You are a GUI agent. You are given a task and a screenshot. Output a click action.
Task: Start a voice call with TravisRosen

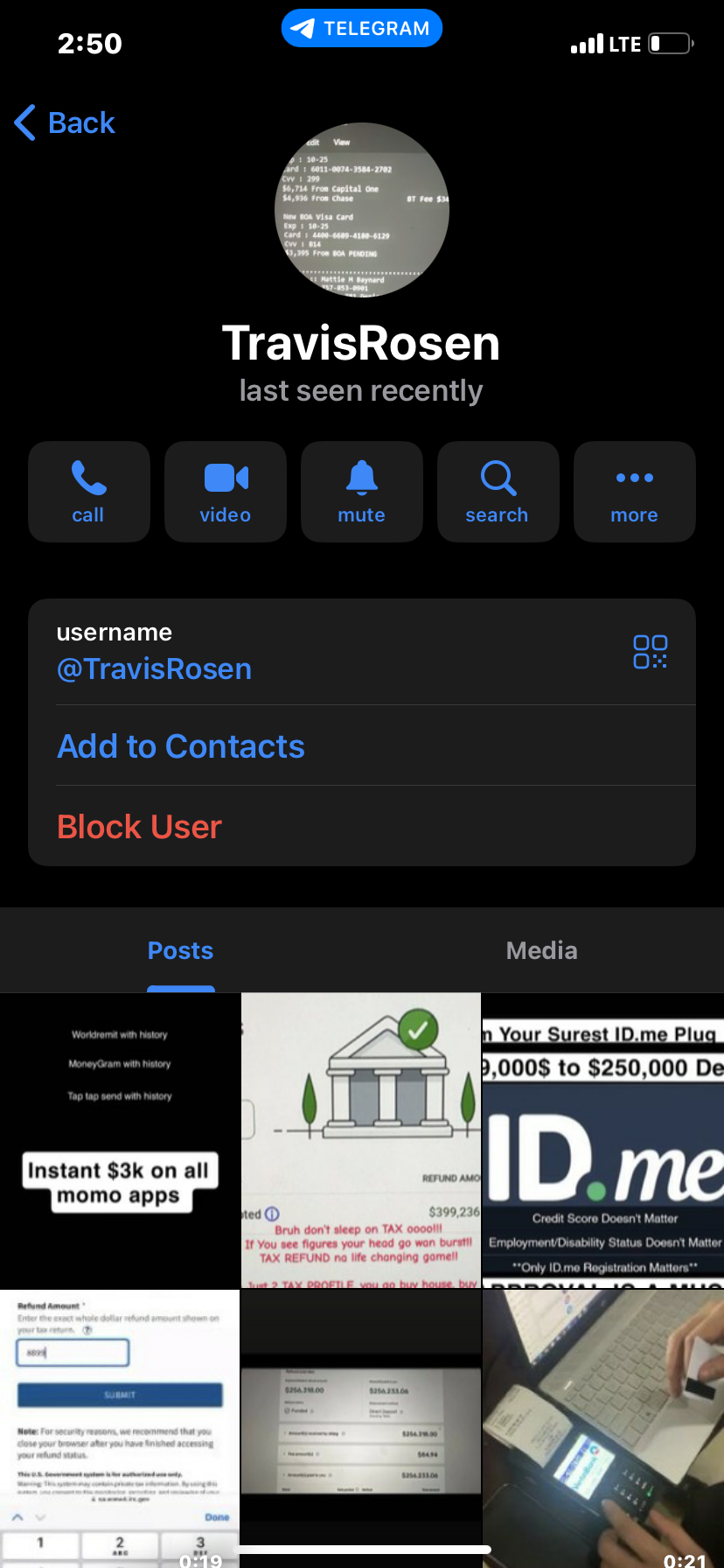pos(88,492)
